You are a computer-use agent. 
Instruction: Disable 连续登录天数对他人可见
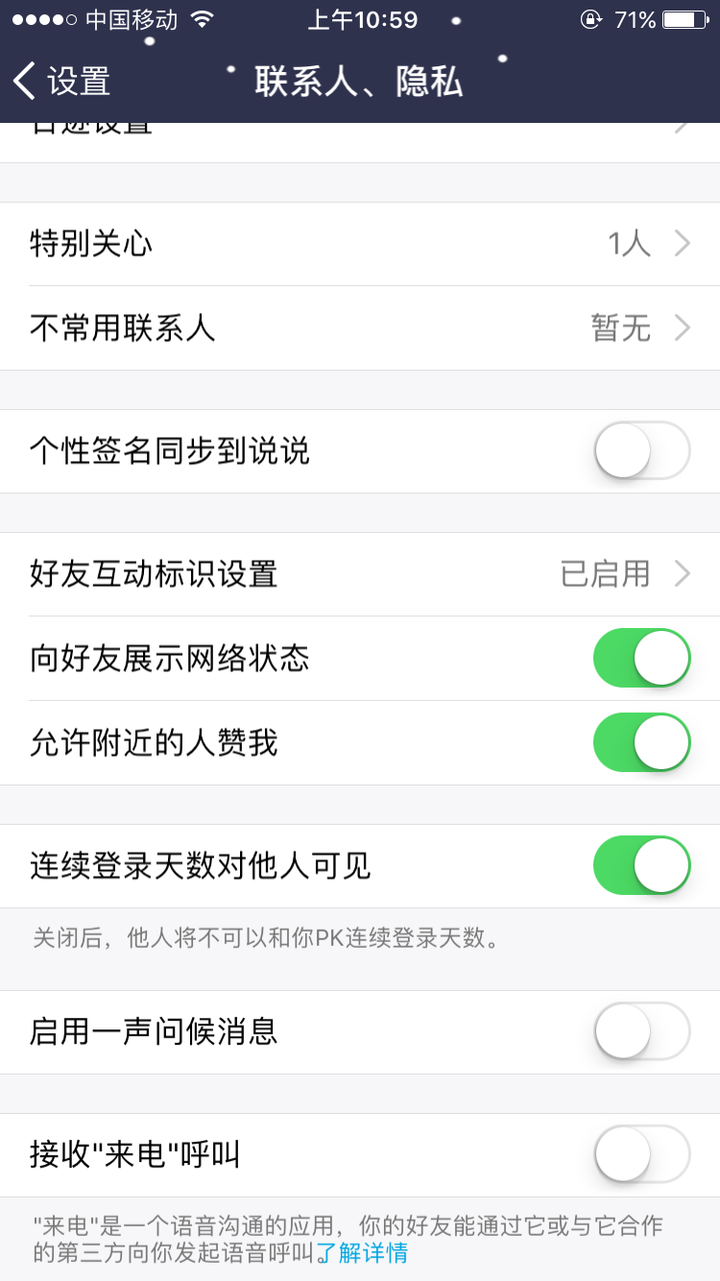641,866
